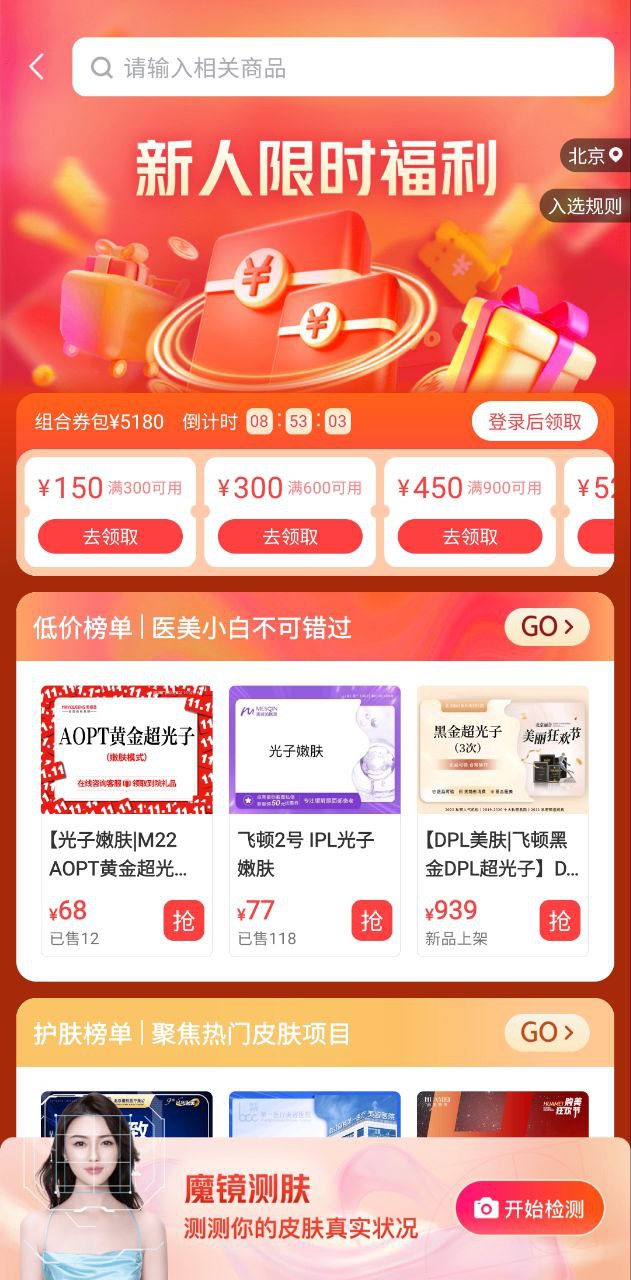
Task: Change the 北京 location selector
Action: (x=595, y=155)
